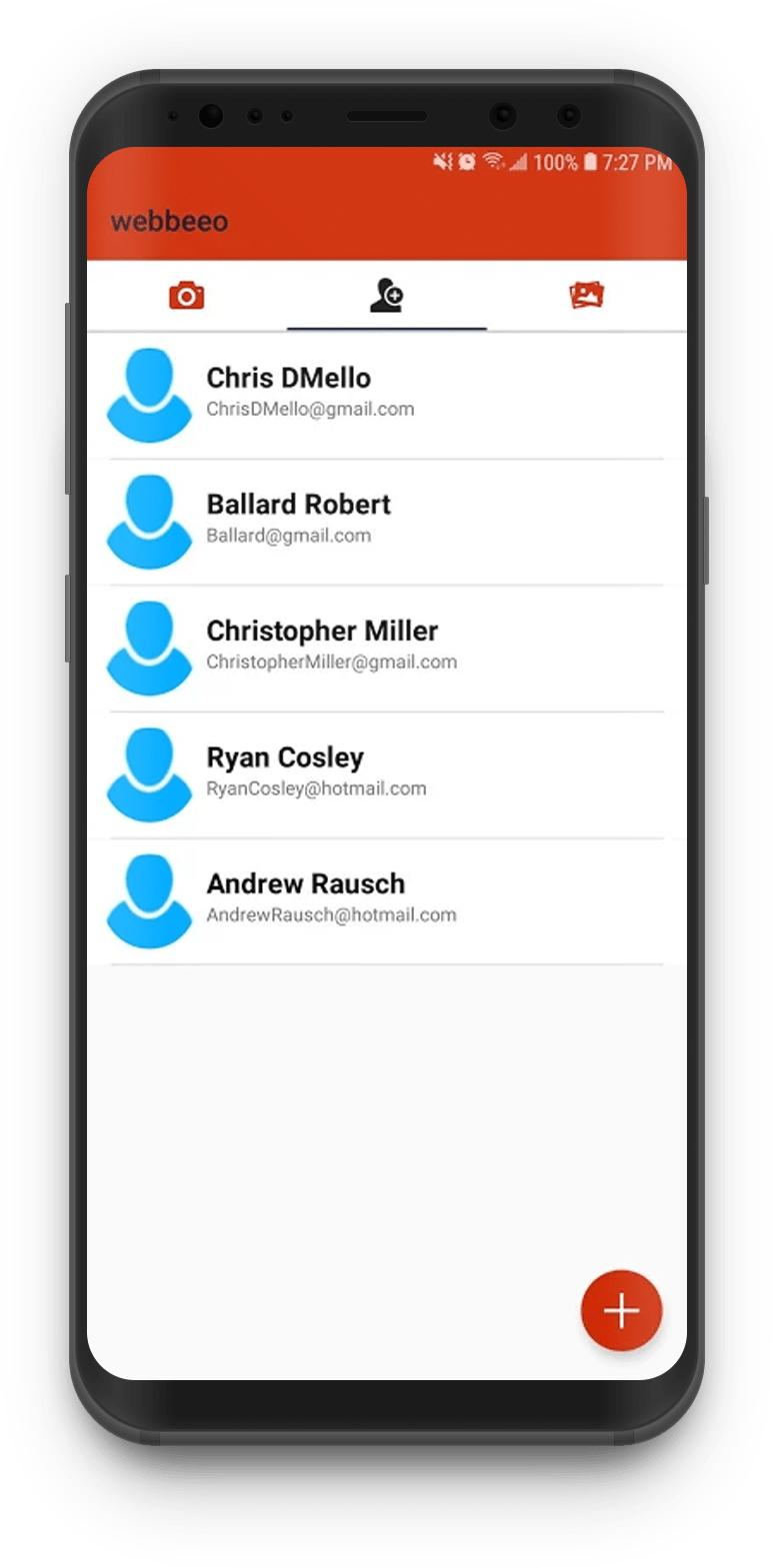The height and width of the screenshot is (1568, 773).
Task: Select Ballard Robert from the list
Action: coord(386,523)
